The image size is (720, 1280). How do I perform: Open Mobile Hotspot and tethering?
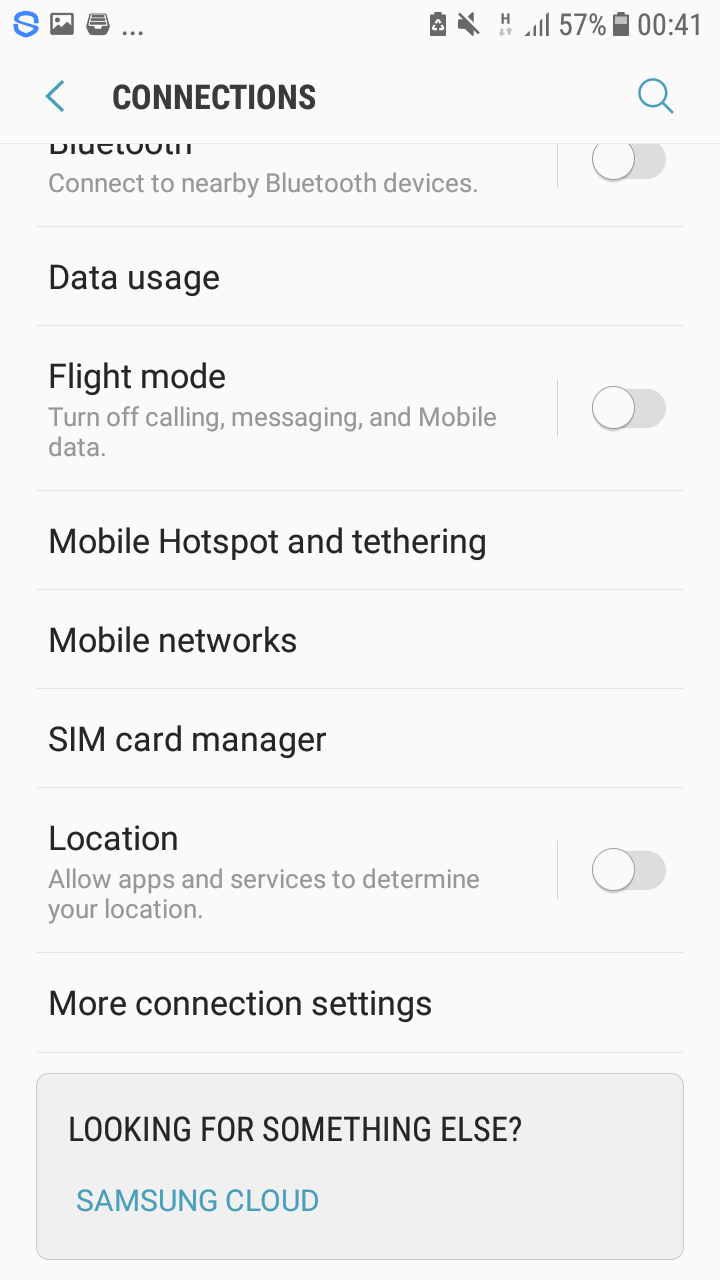pos(360,541)
